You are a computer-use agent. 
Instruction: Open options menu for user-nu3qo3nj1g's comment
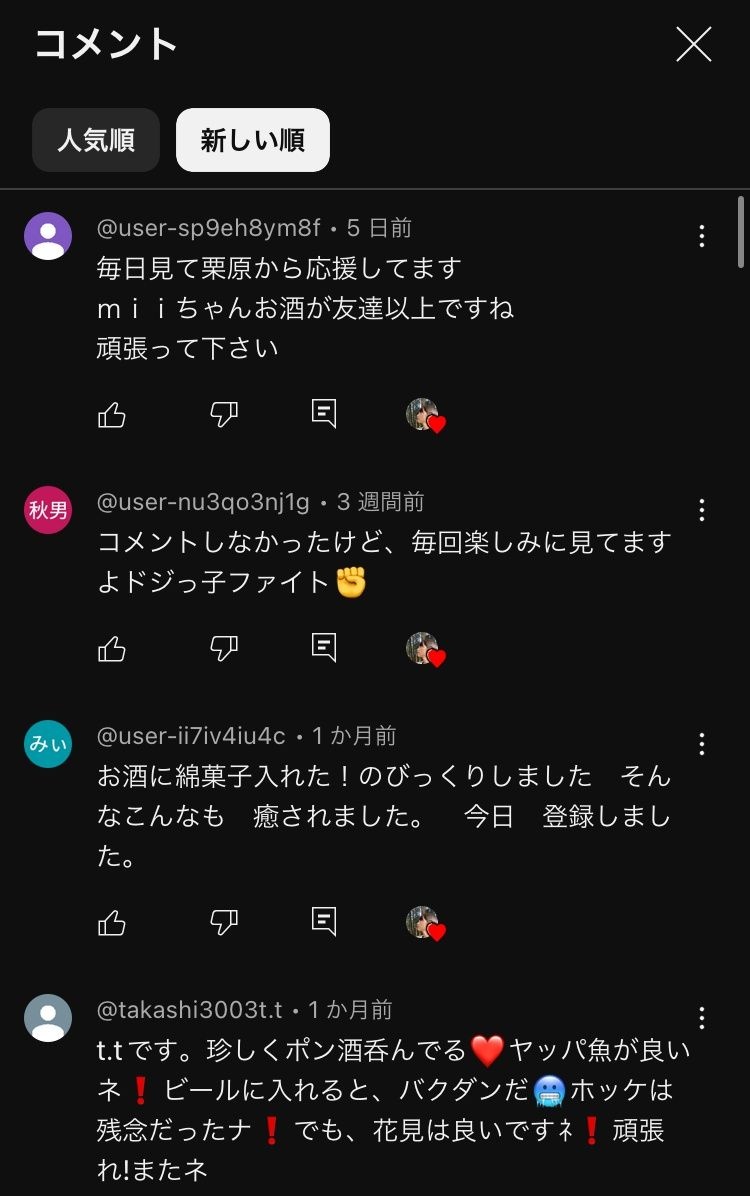702,510
